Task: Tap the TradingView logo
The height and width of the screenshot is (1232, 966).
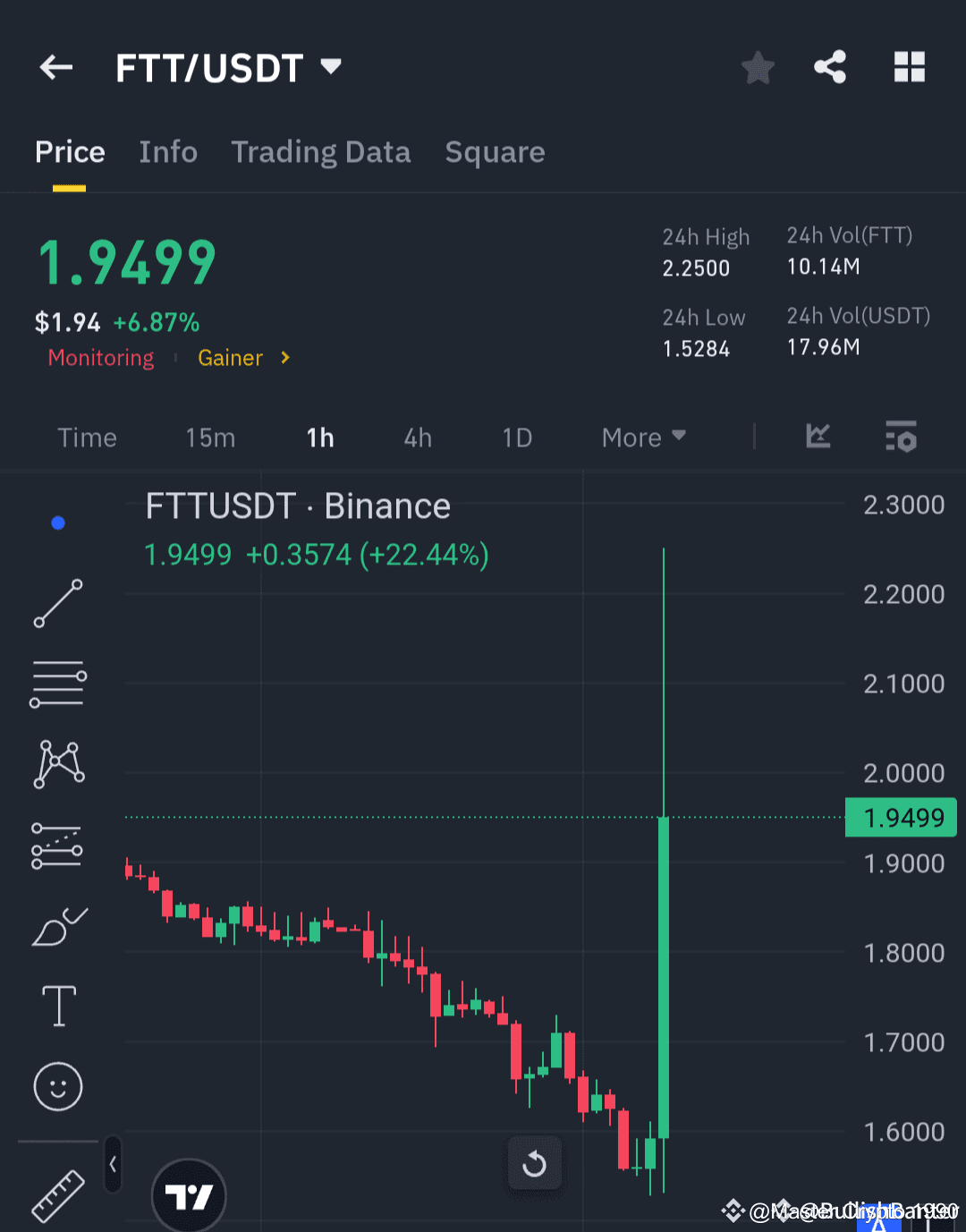Action: (189, 1196)
